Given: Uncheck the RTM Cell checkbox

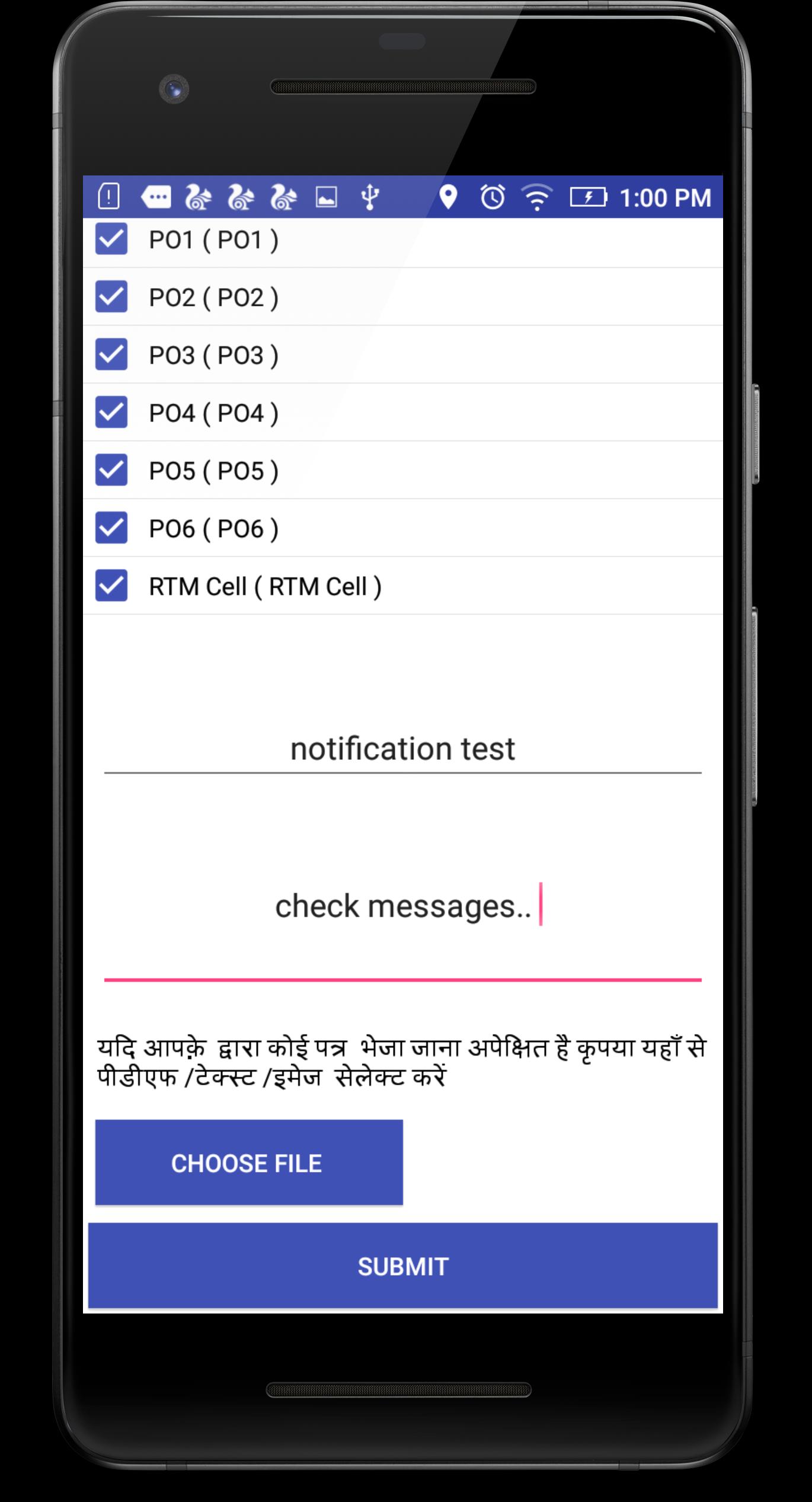Looking at the screenshot, I should (111, 586).
